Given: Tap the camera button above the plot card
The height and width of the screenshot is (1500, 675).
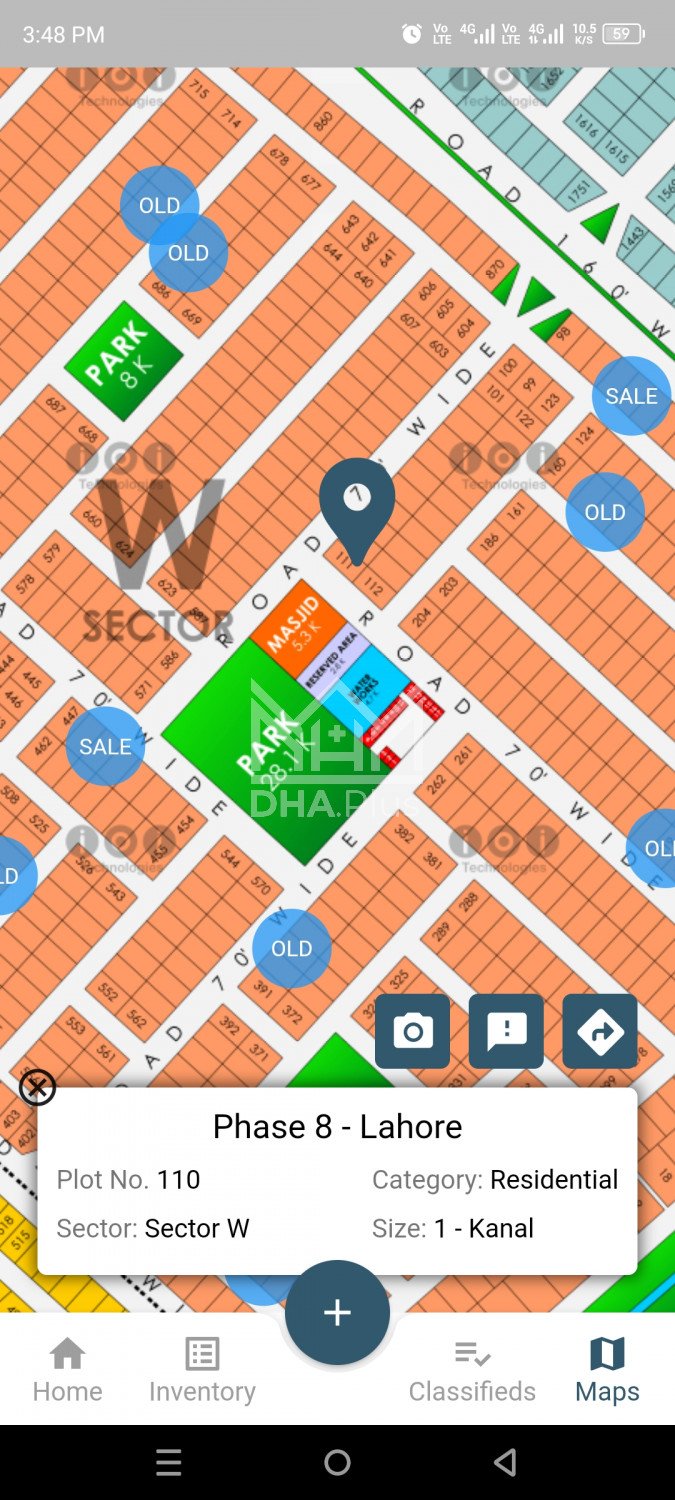Looking at the screenshot, I should [x=412, y=1031].
